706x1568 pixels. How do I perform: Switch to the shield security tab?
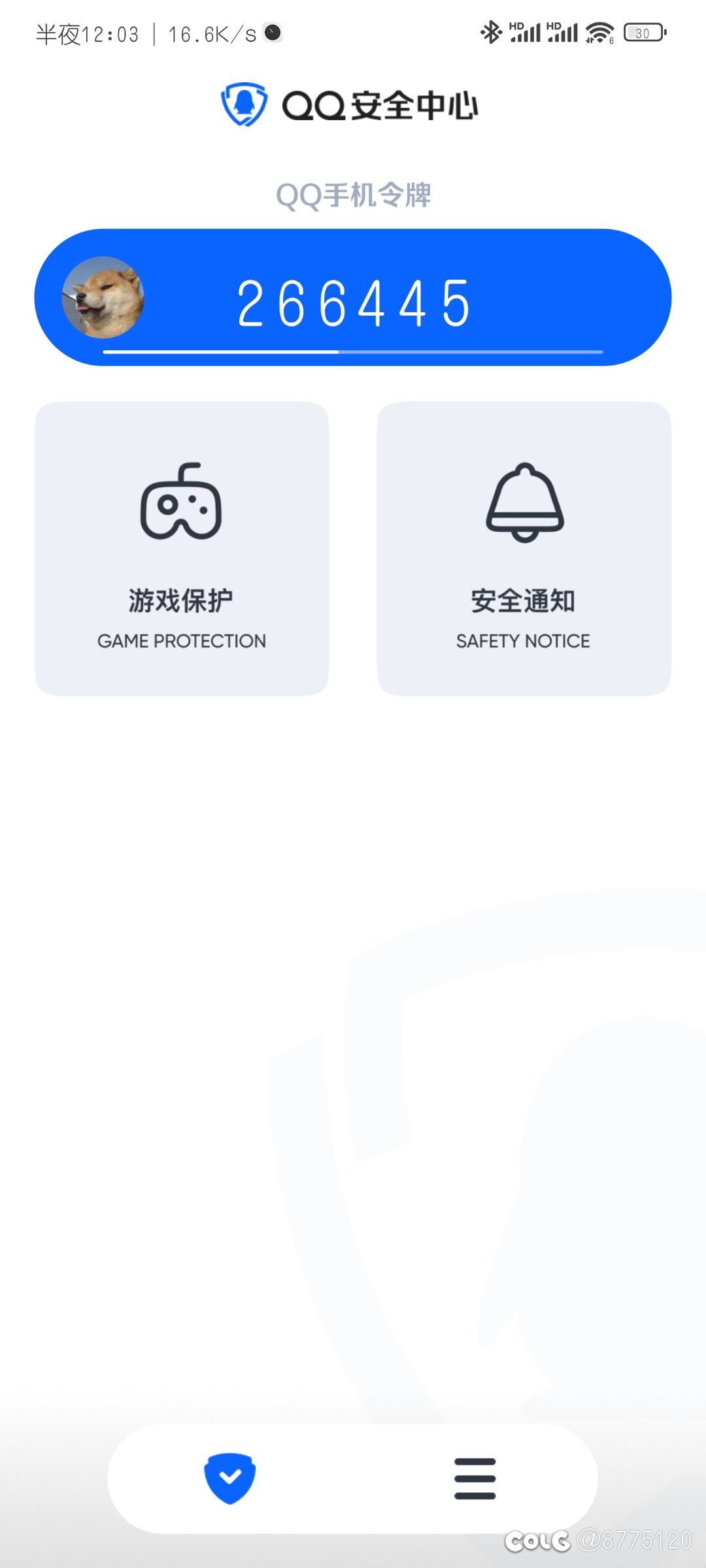pyautogui.click(x=229, y=1478)
